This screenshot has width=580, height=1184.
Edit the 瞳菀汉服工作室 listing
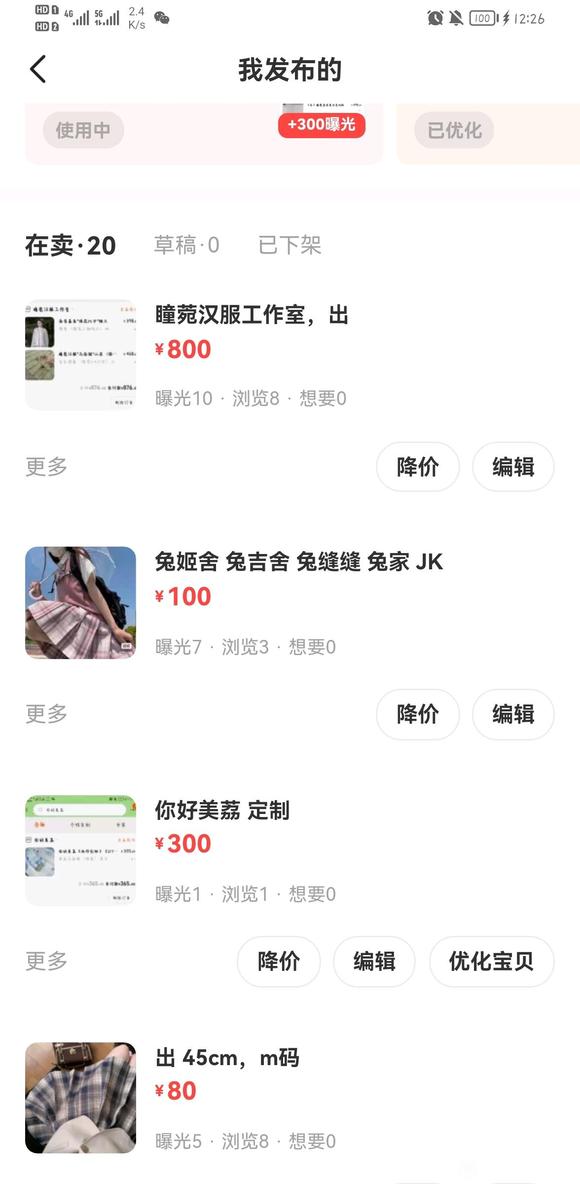pos(514,467)
